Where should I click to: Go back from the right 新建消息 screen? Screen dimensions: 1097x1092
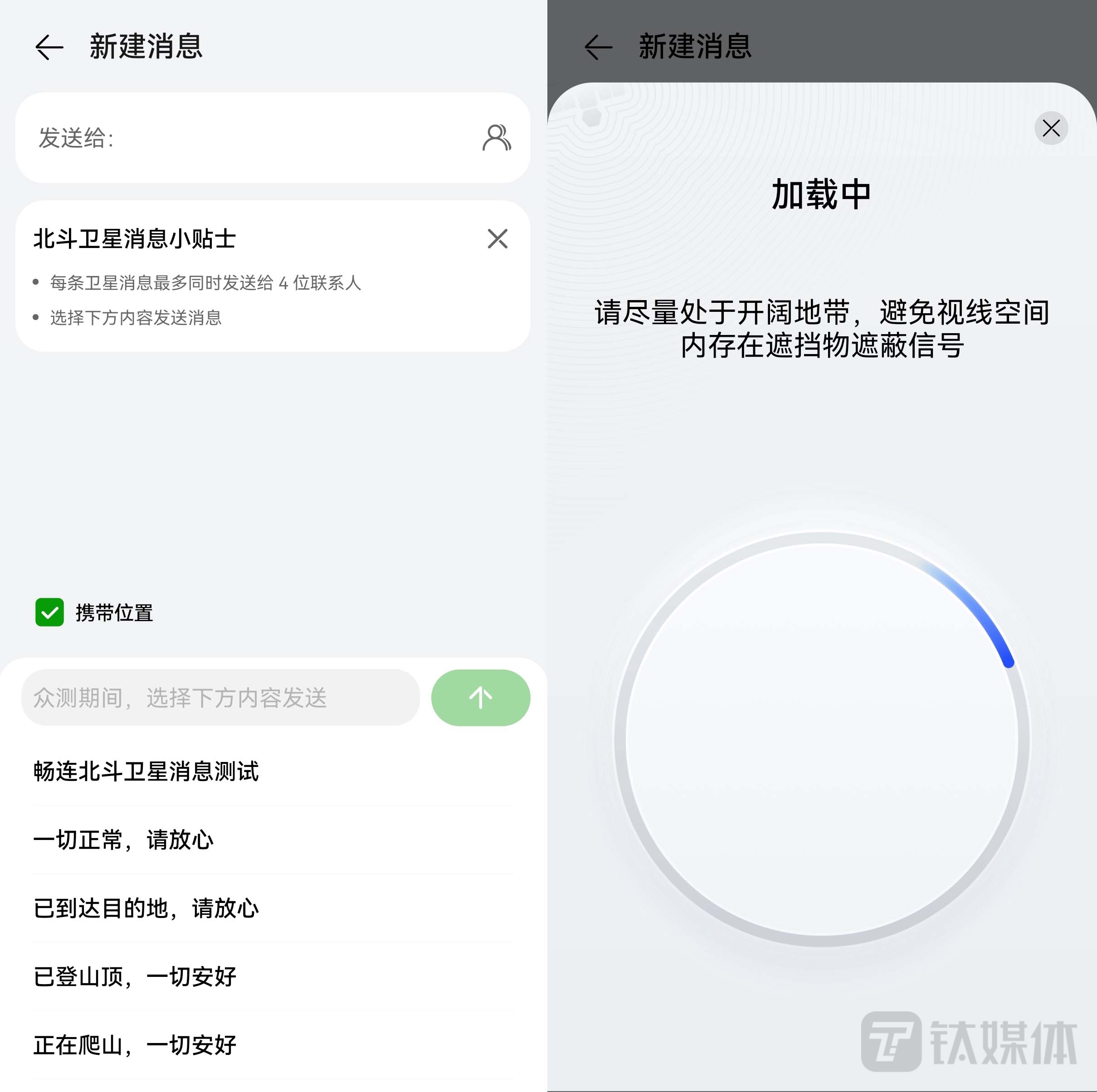(x=598, y=47)
